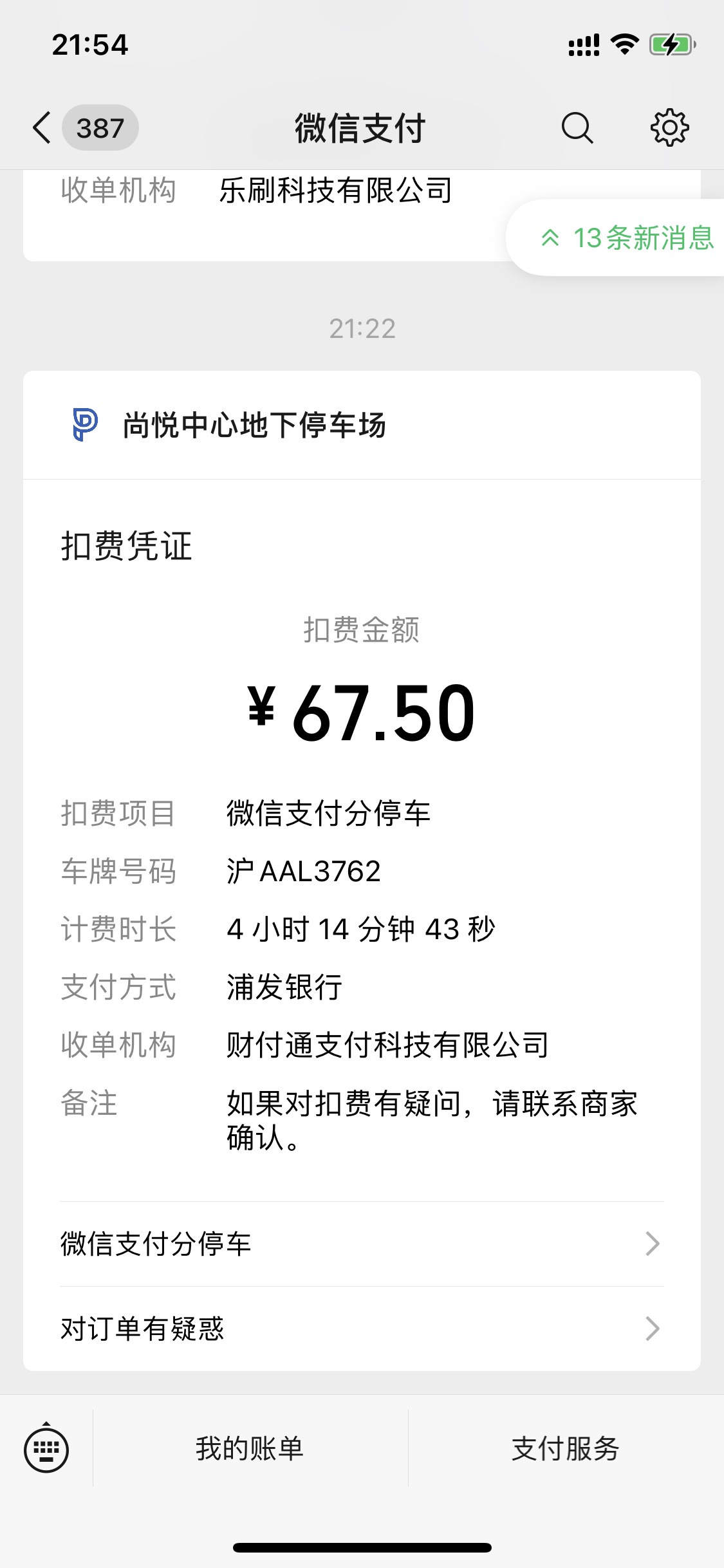724x1568 pixels.
Task: Open the 扣费凭证 payment card
Action: point(362,837)
